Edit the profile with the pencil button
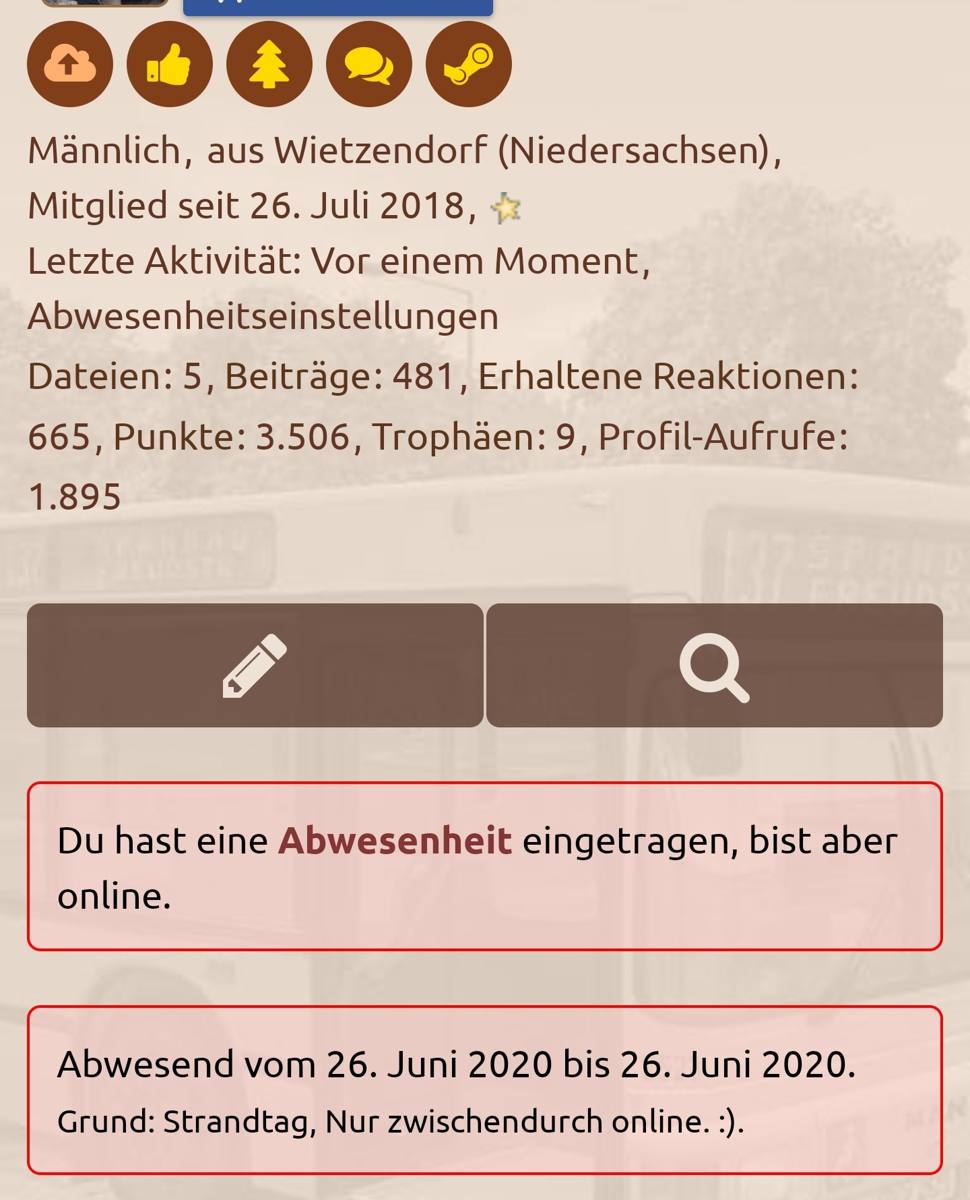 pos(255,665)
